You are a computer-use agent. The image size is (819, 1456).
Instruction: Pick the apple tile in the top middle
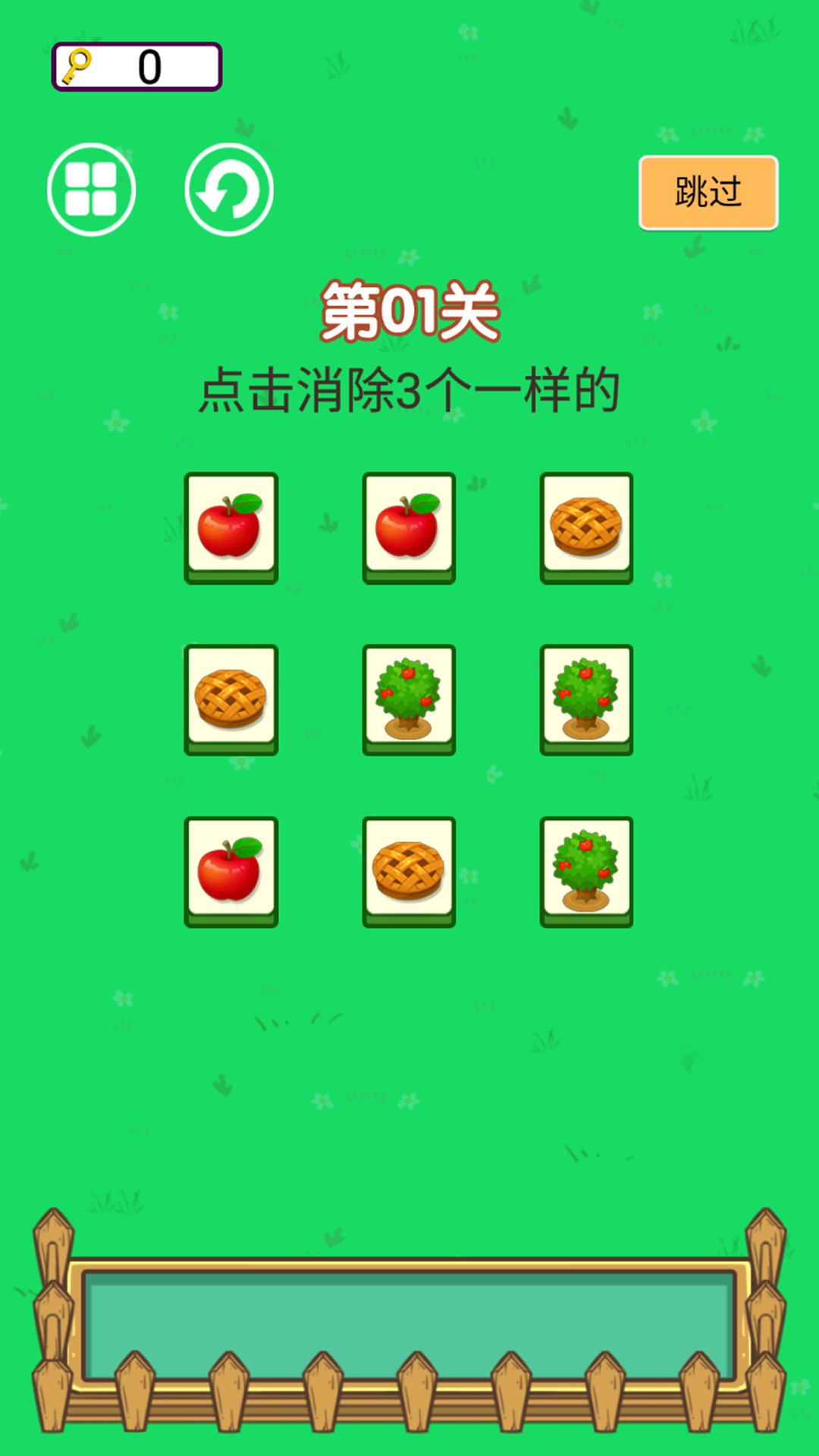tap(409, 526)
